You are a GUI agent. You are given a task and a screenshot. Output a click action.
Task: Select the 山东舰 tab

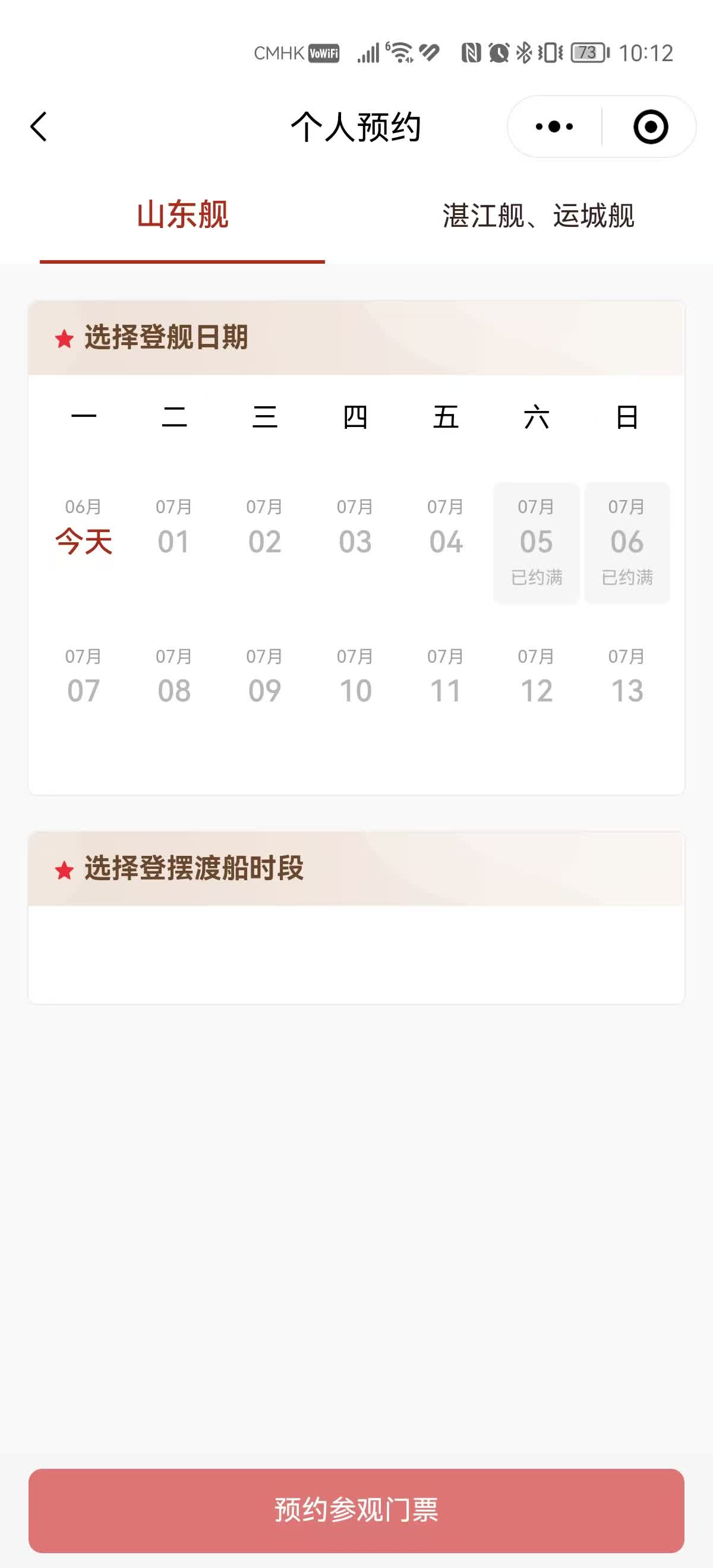point(182,214)
